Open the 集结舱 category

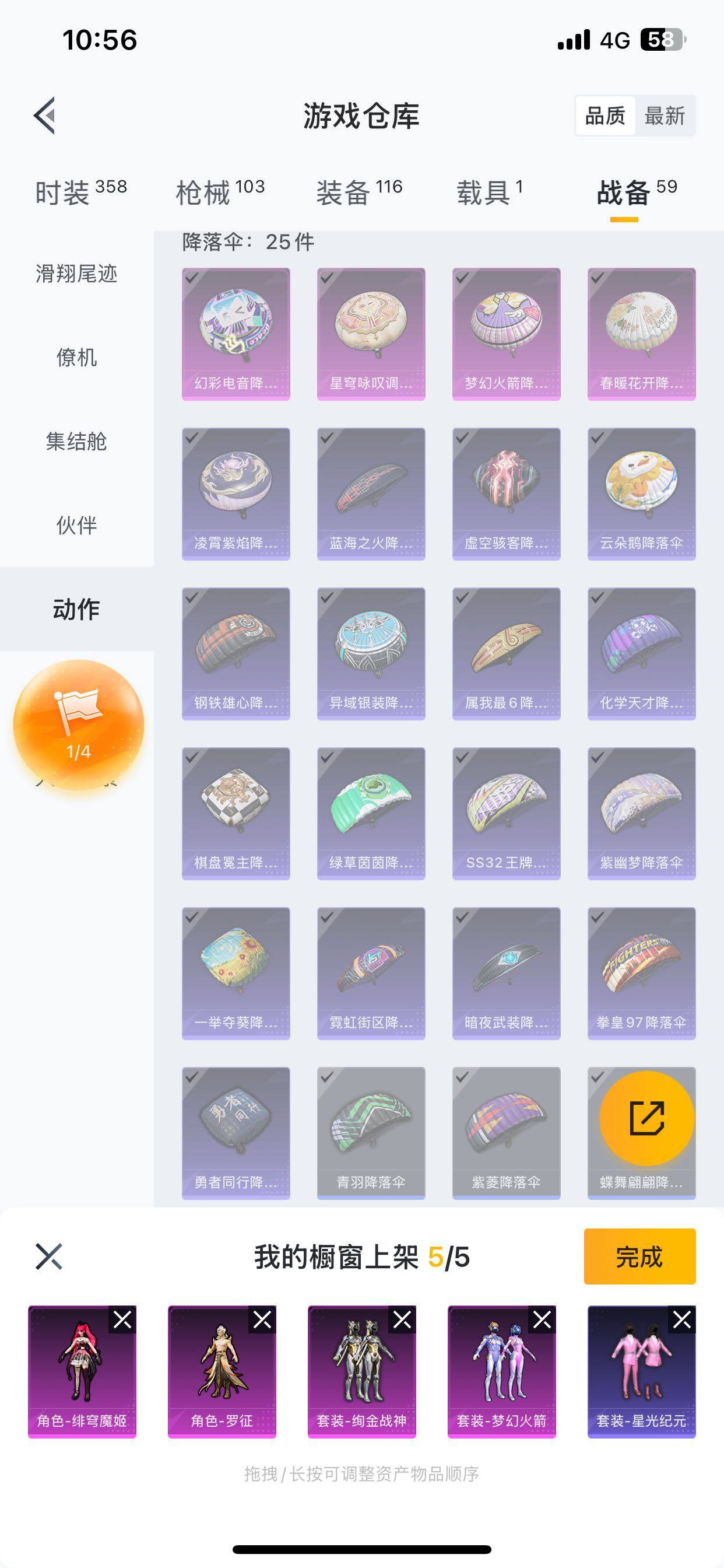click(77, 442)
